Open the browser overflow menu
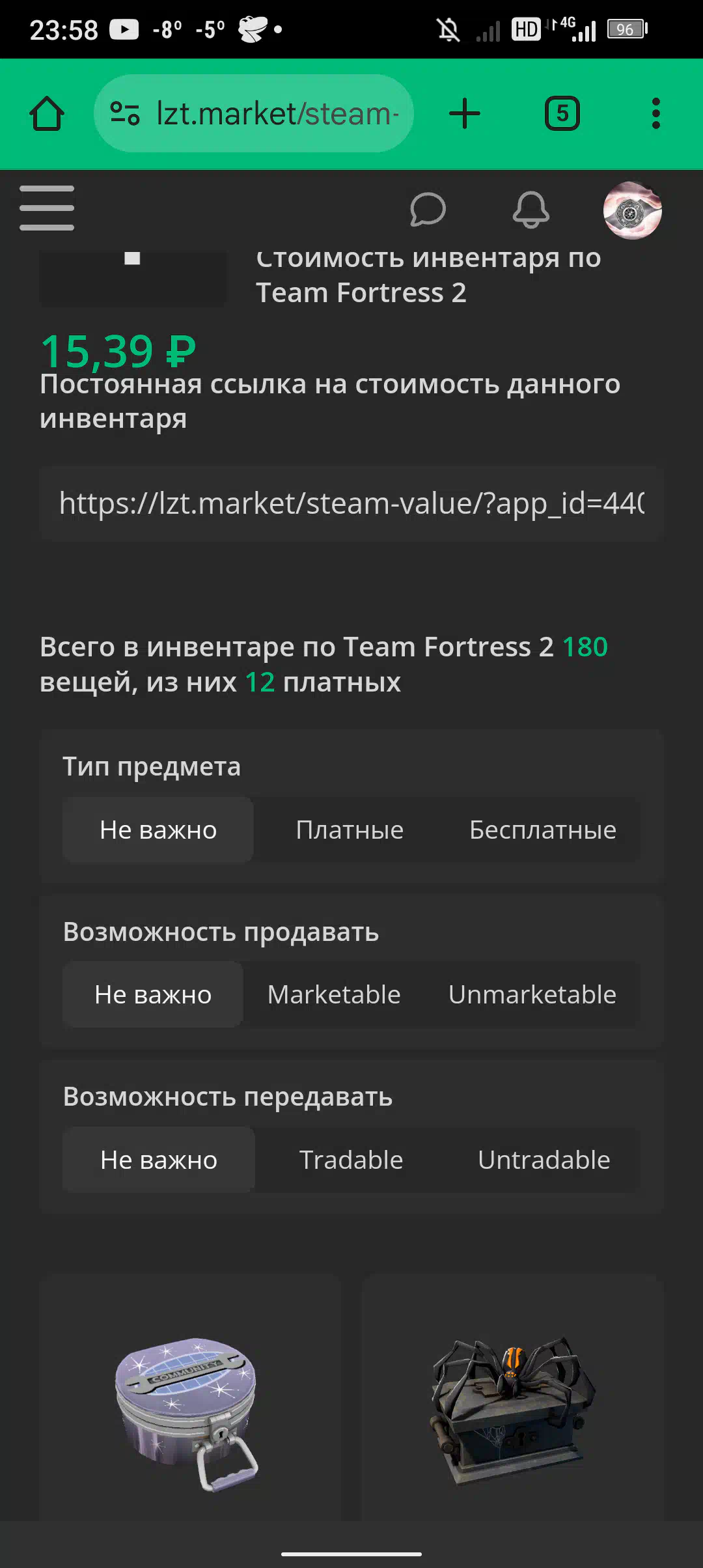 [x=656, y=113]
